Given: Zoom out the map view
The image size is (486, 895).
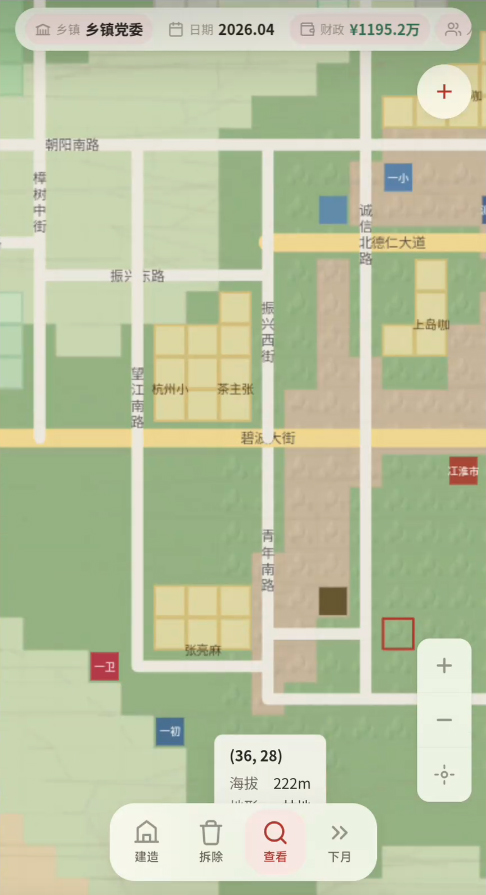Looking at the screenshot, I should point(444,720).
